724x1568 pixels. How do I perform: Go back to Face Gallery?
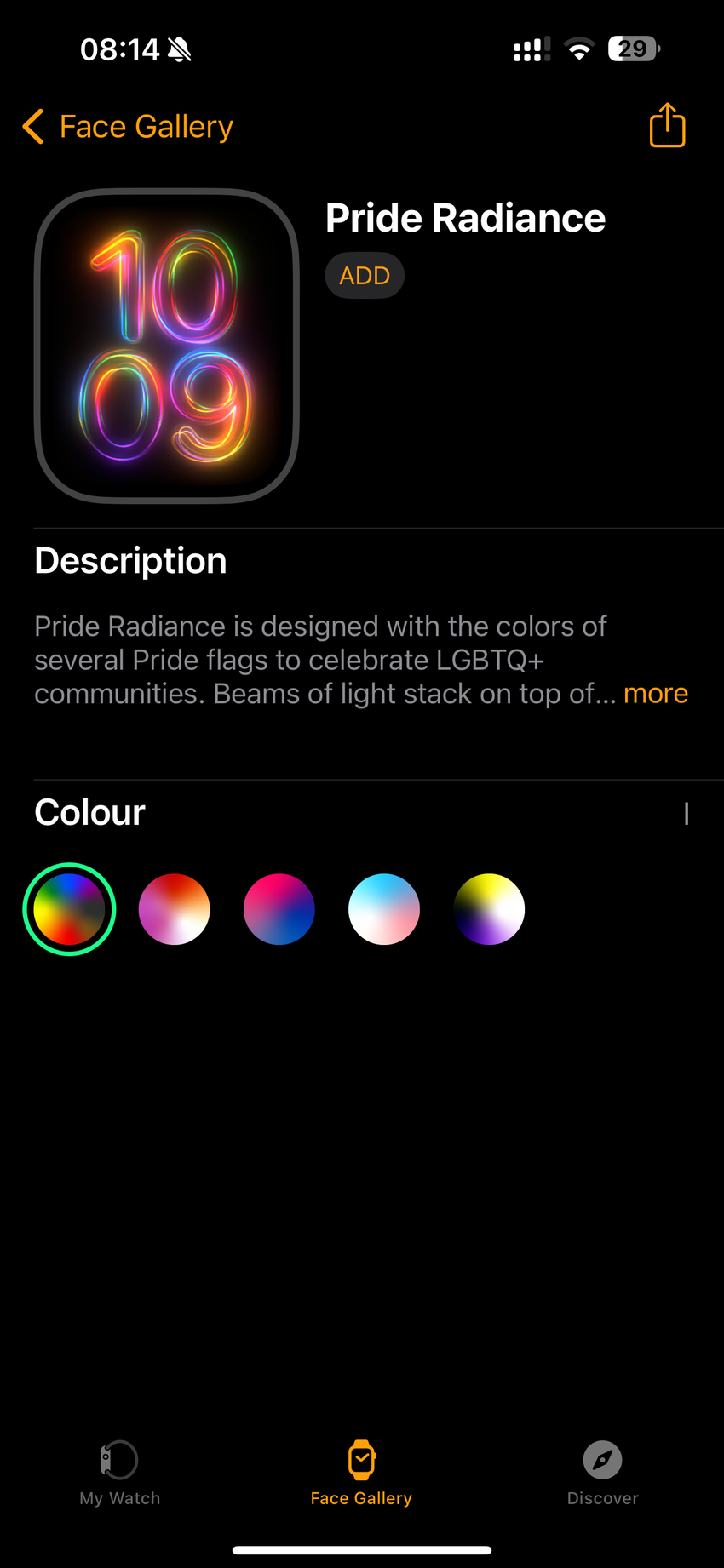pyautogui.click(x=128, y=127)
